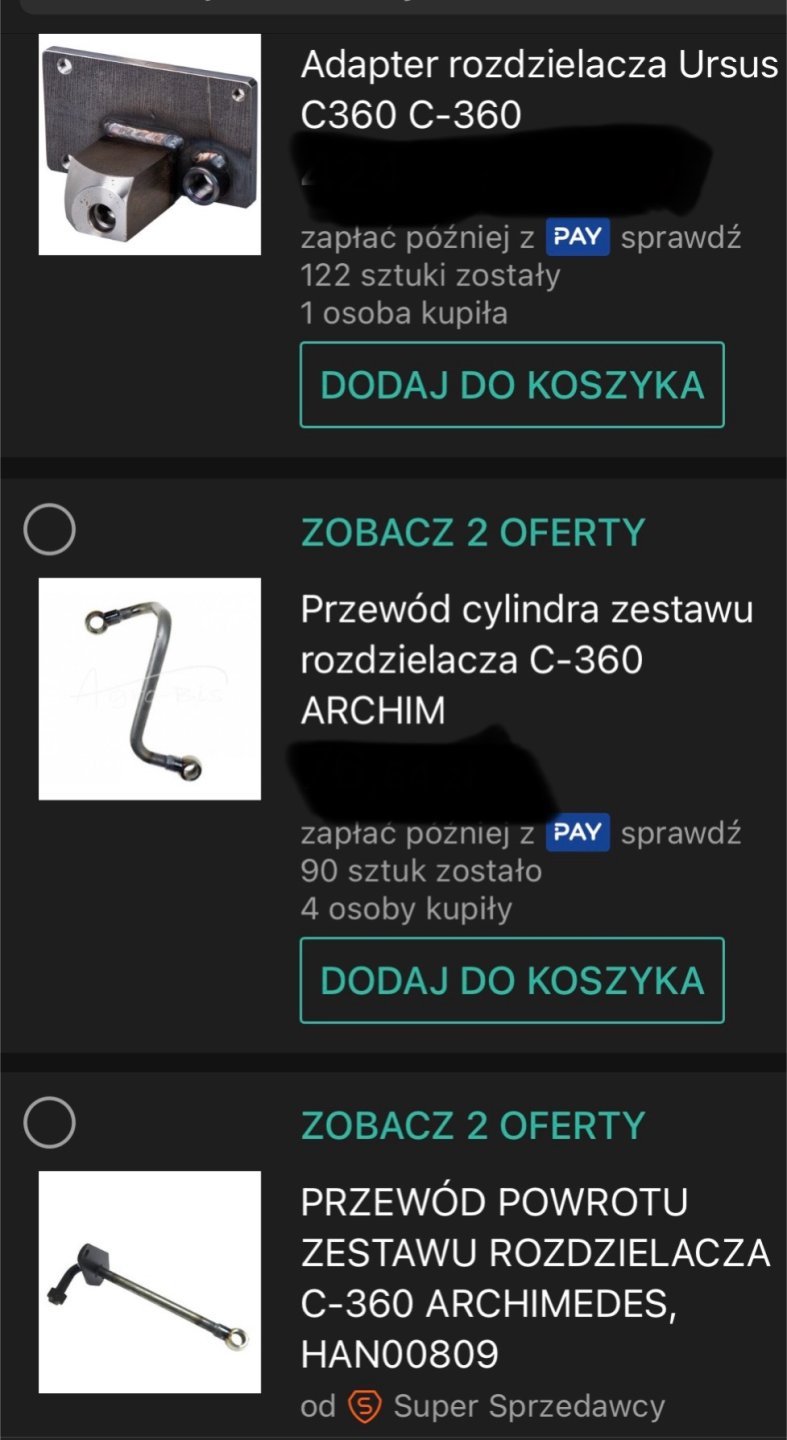787x1440 pixels.
Task: Select the Przewód cylindra zestawu rozdzielacza item
Action: [49, 529]
